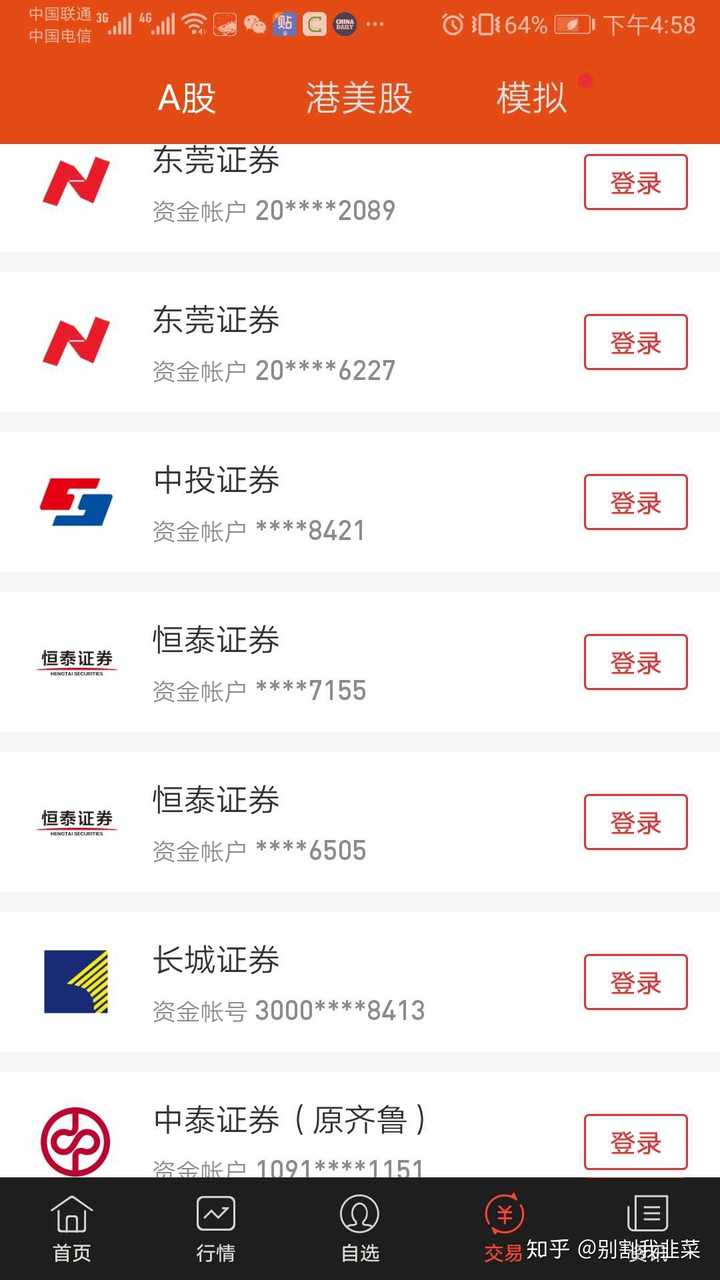登录 the 长城证券 account ending 8413
720x1280 pixels.
point(635,982)
